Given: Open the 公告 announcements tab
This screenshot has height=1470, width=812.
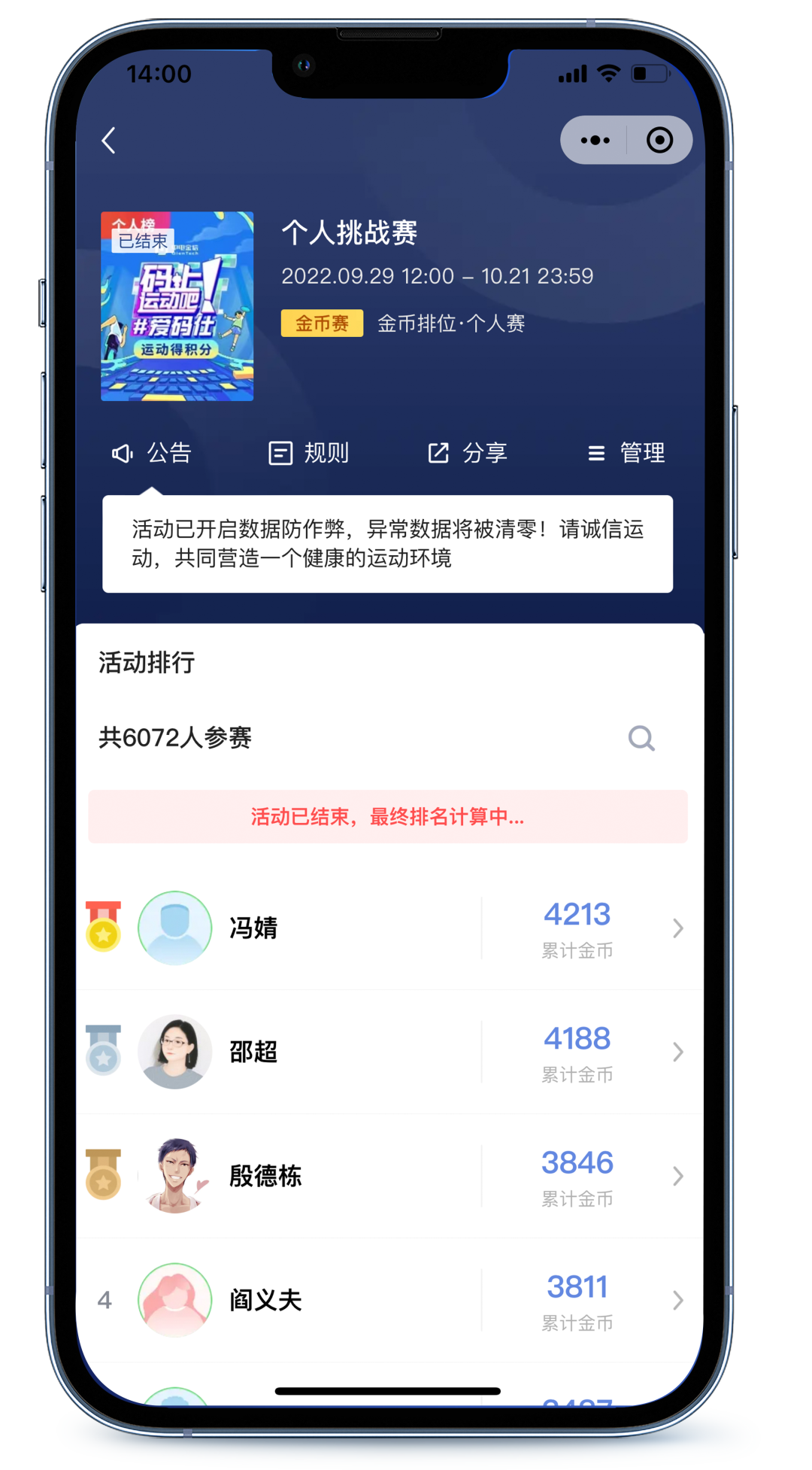Looking at the screenshot, I should coord(153,453).
